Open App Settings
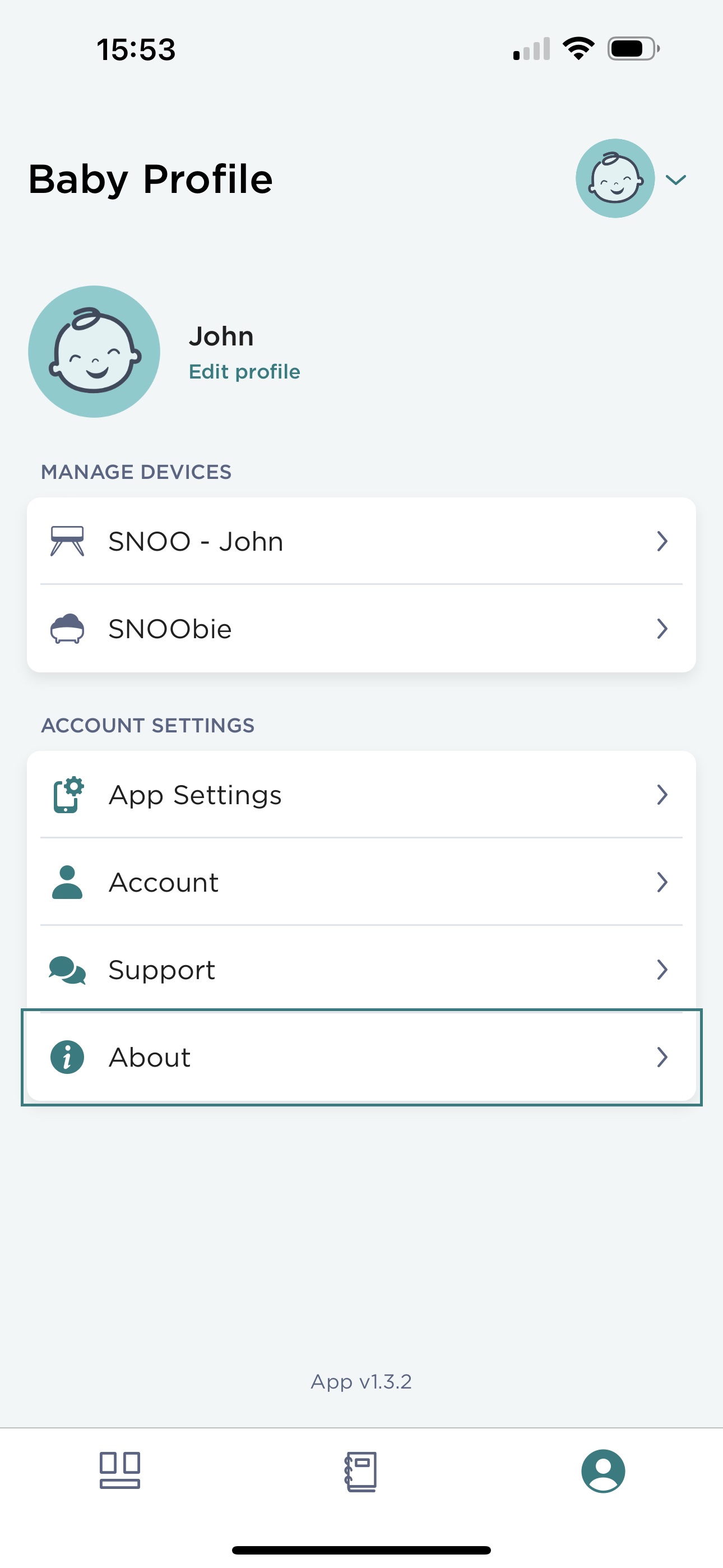Image resolution: width=723 pixels, height=1568 pixels. point(361,794)
